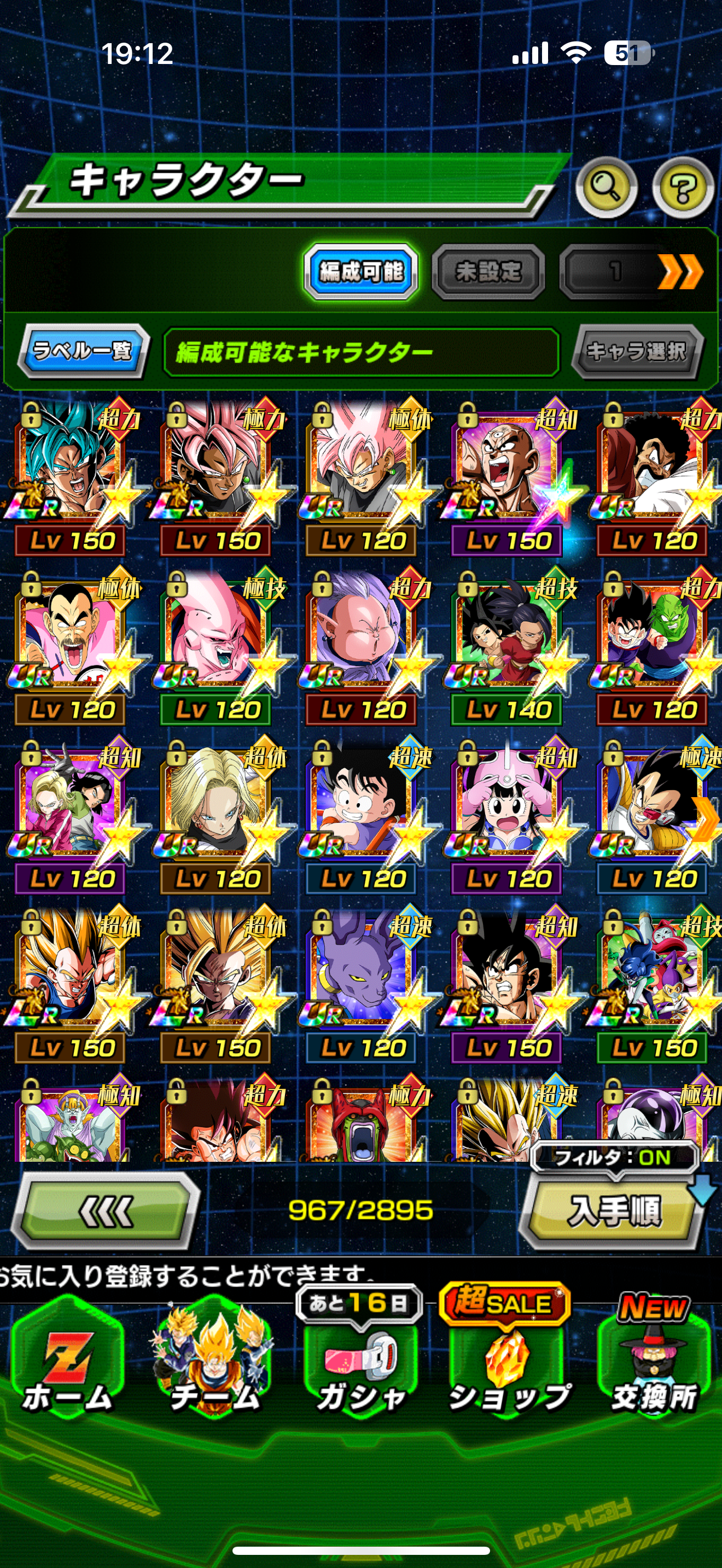Go to the ホーム tab
Image resolution: width=722 pixels, height=1568 pixels.
pyautogui.click(x=67, y=1363)
